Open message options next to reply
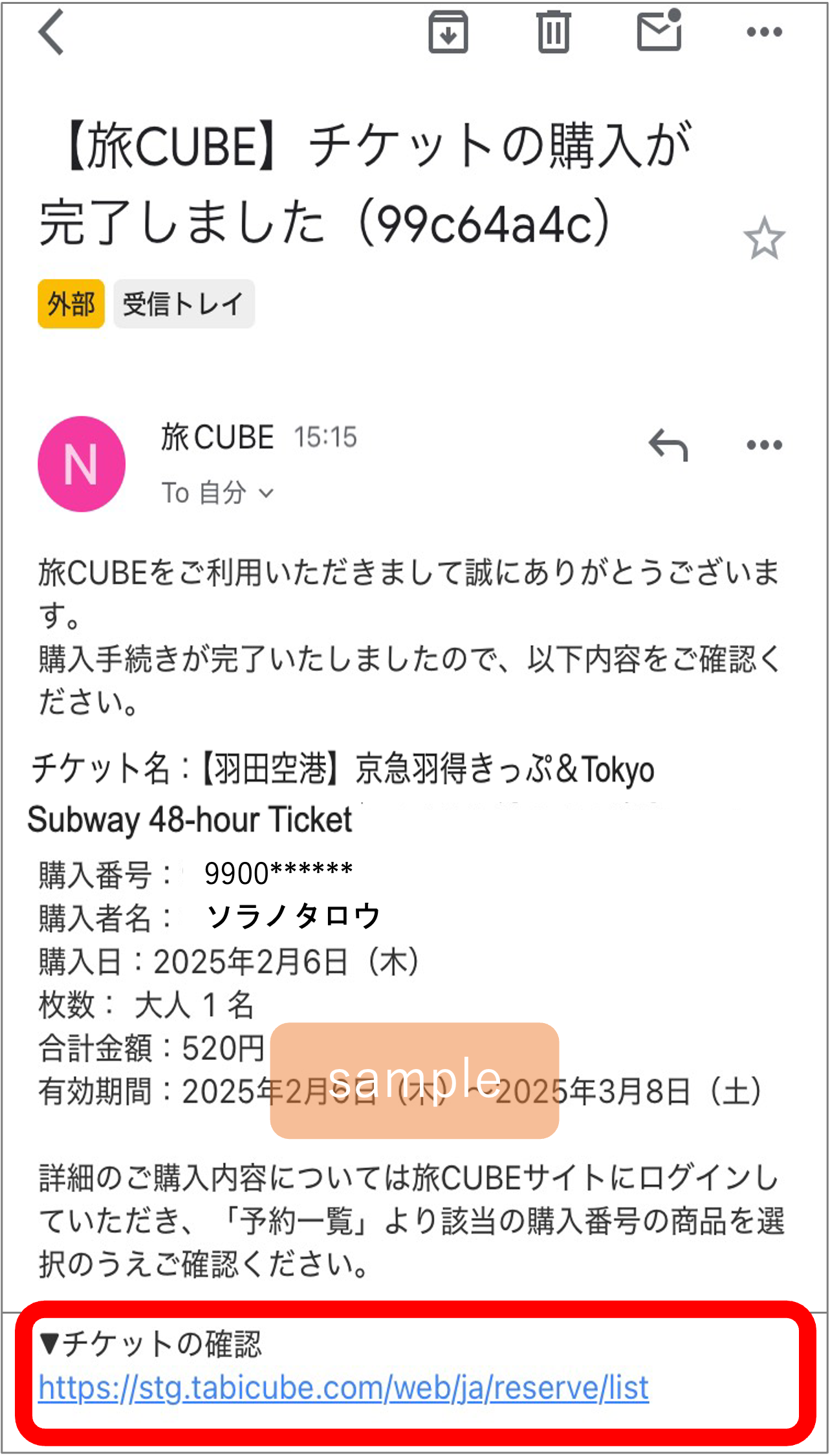Screen dimensions: 830x1456 pyautogui.click(x=764, y=445)
